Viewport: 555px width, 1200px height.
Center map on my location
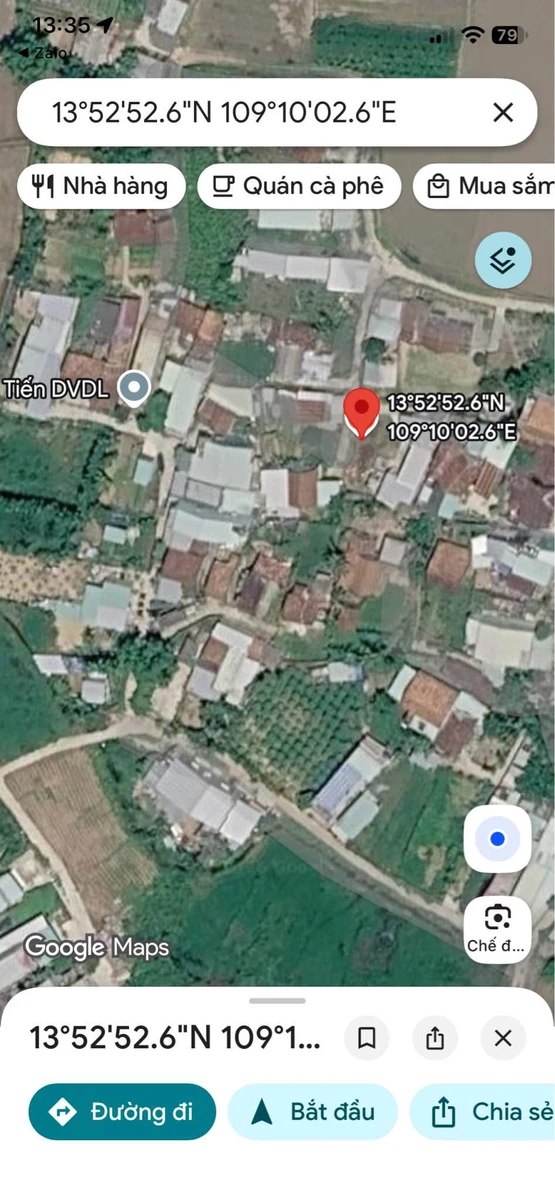497,839
